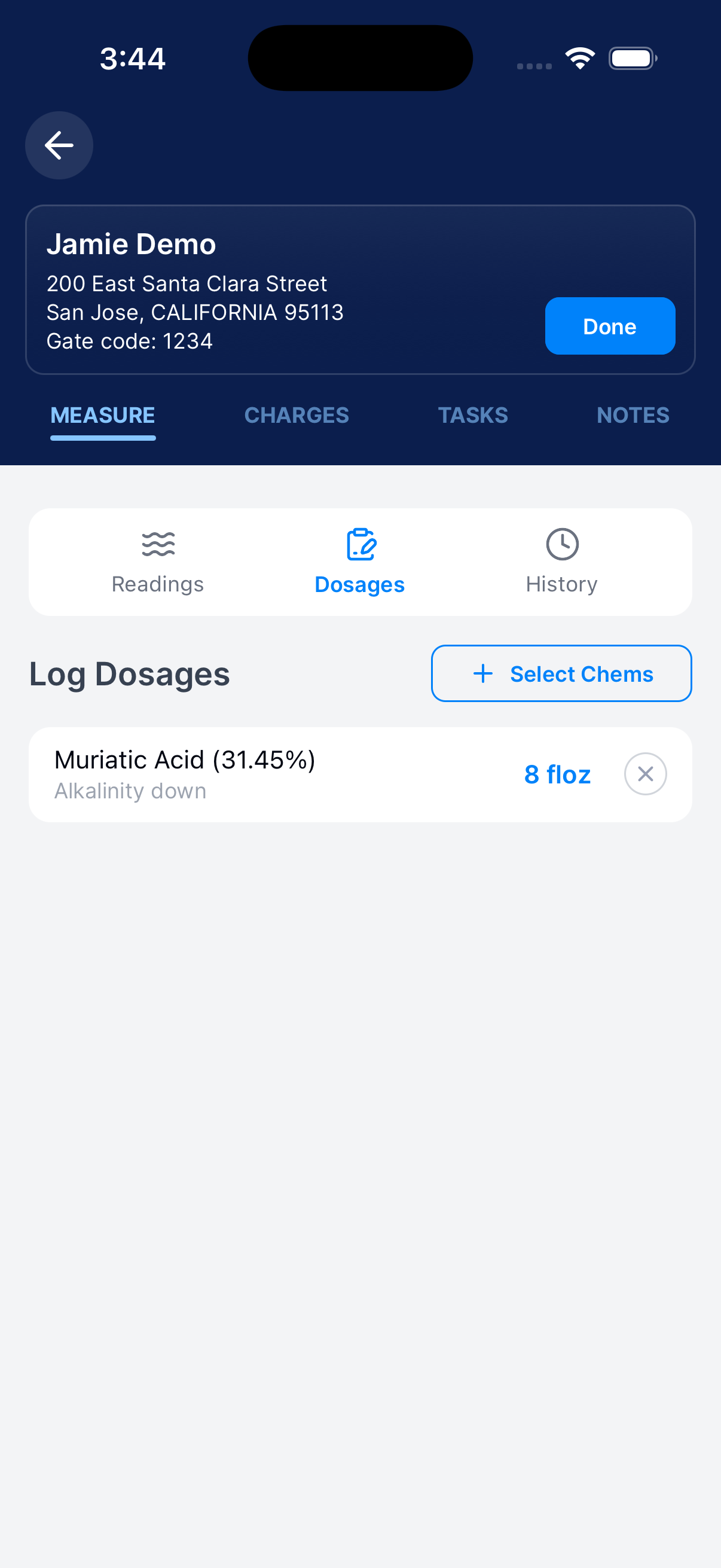Remove the Muriatic Acid dosage
The image size is (721, 1568).
(x=646, y=774)
